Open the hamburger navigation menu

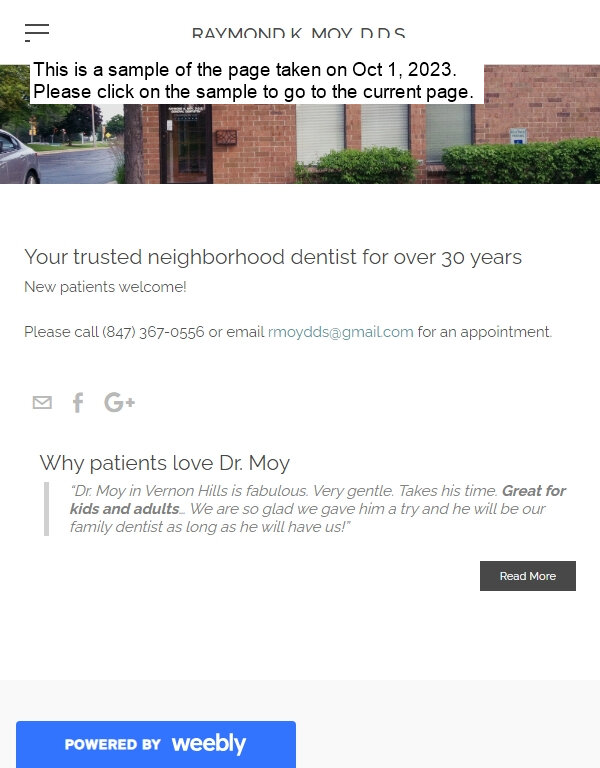(x=37, y=33)
